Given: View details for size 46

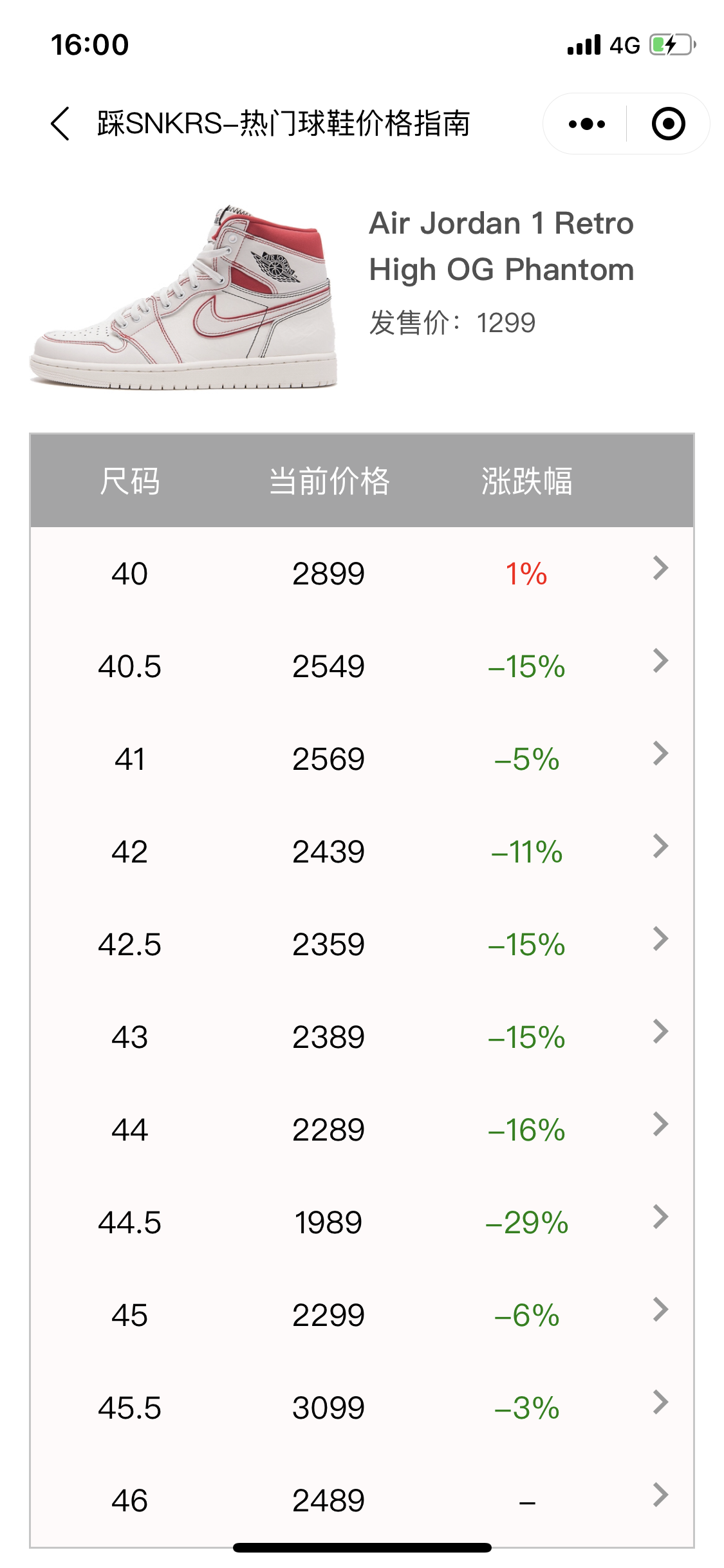Looking at the screenshot, I should click(362, 1500).
